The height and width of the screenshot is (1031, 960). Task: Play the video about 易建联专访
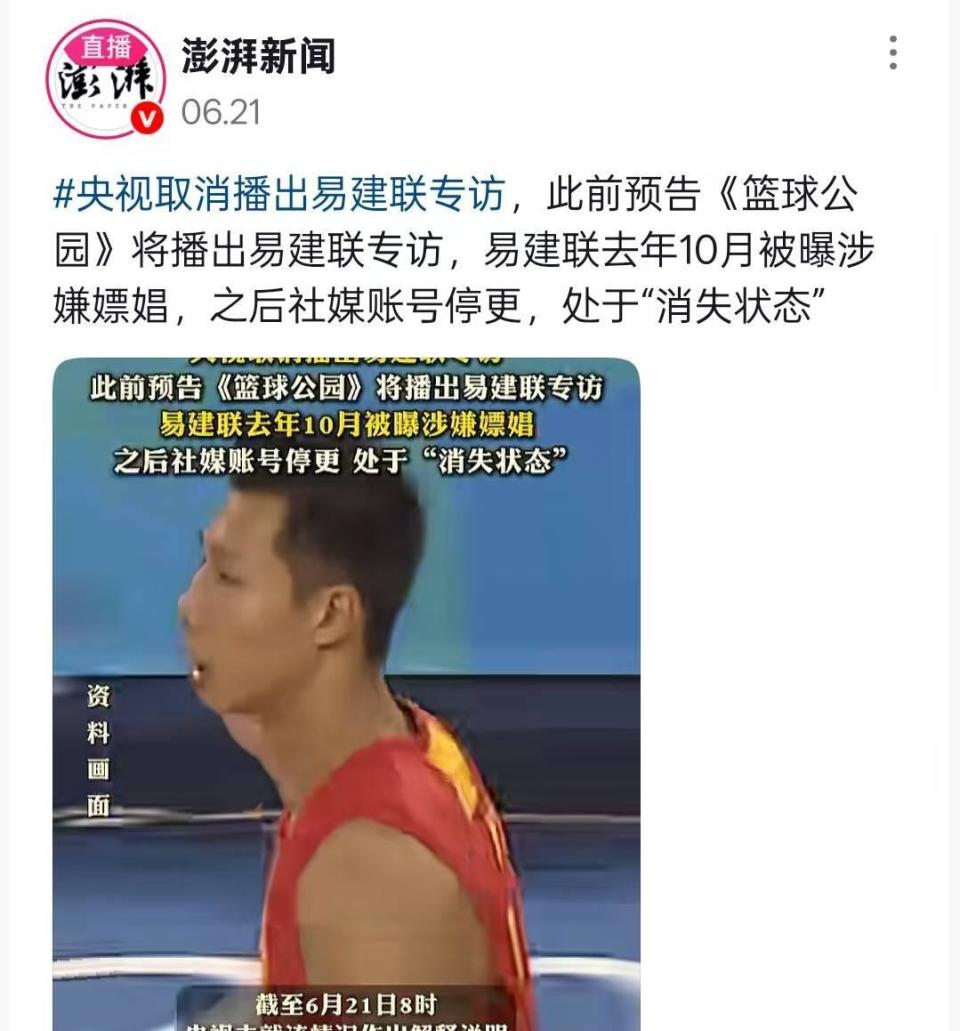(x=346, y=690)
